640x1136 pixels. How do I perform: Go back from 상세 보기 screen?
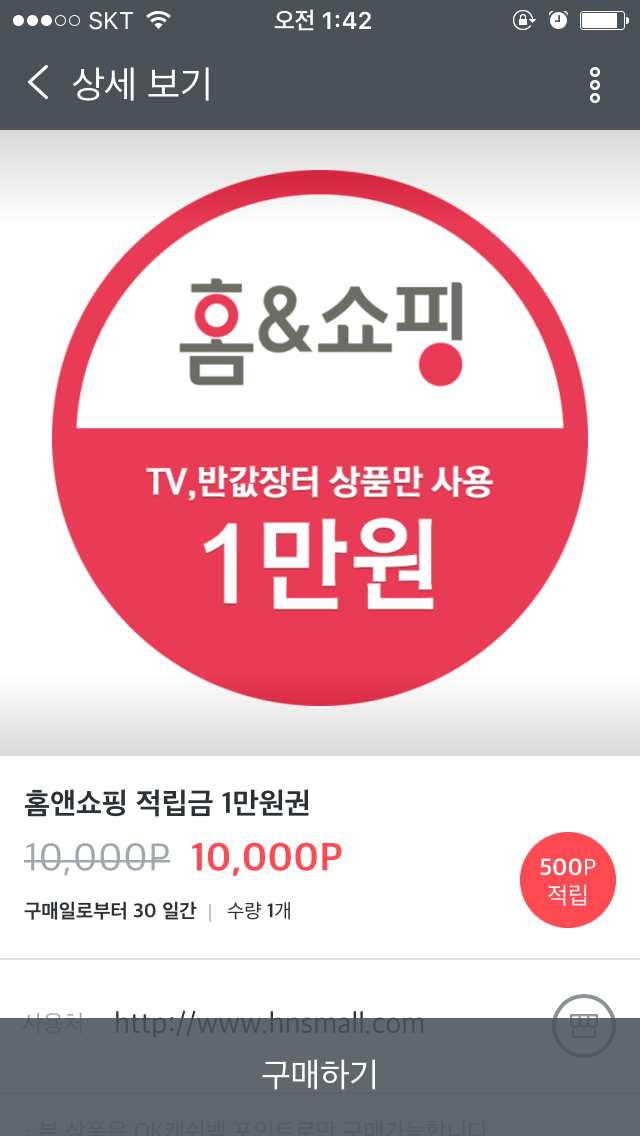(x=38, y=84)
